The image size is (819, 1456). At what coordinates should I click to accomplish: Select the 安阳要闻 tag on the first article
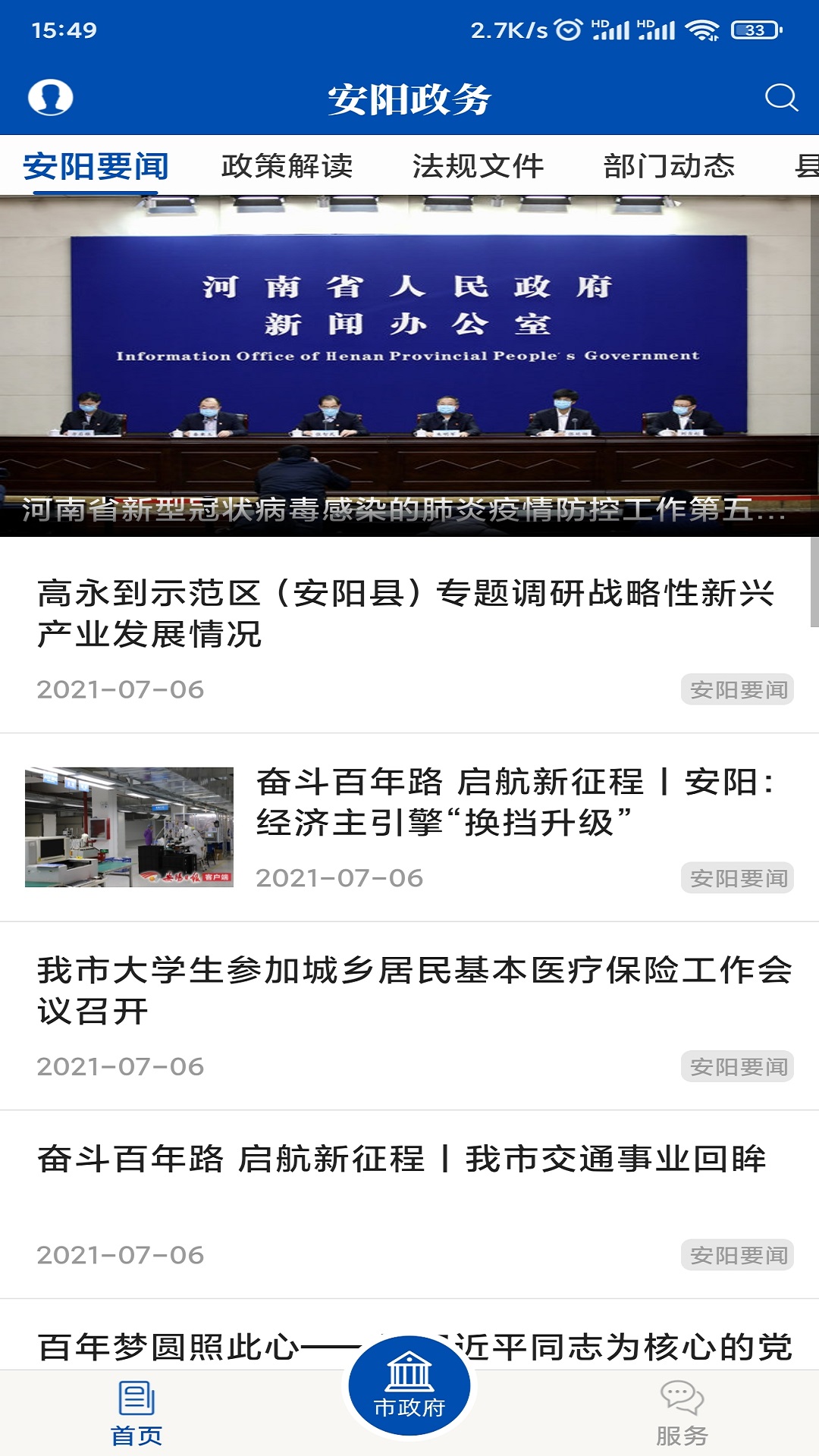(739, 689)
